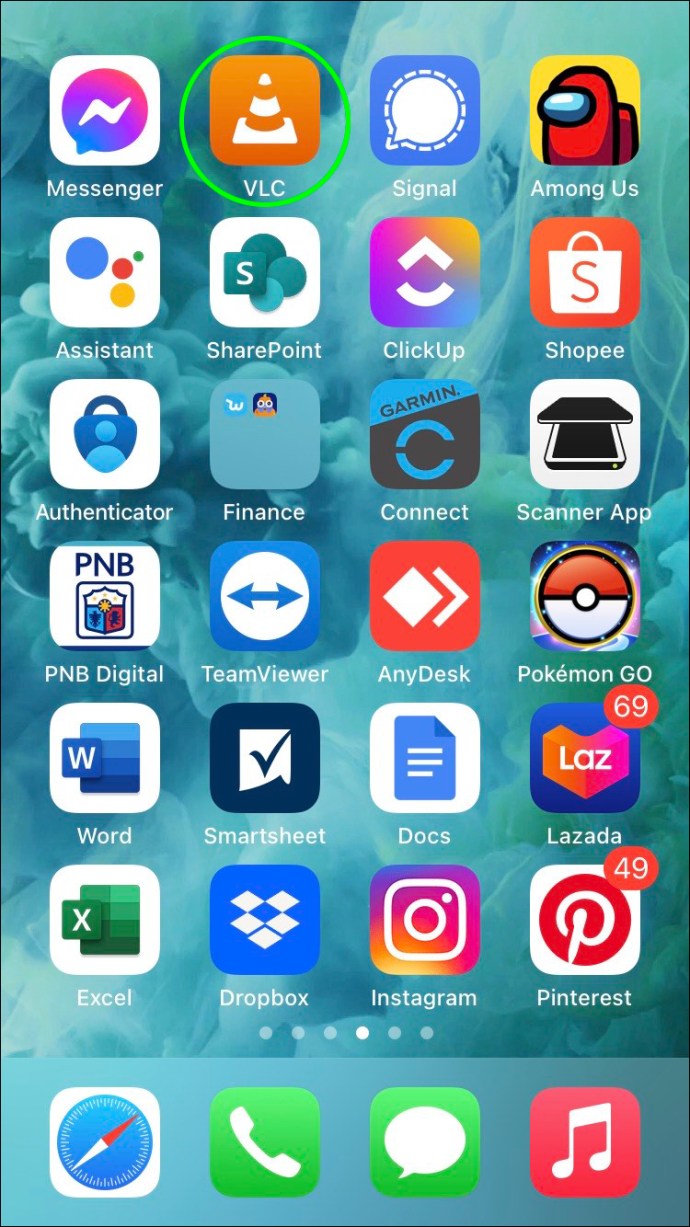Image resolution: width=690 pixels, height=1227 pixels.
Task: Launch Instagram
Action: tap(425, 920)
